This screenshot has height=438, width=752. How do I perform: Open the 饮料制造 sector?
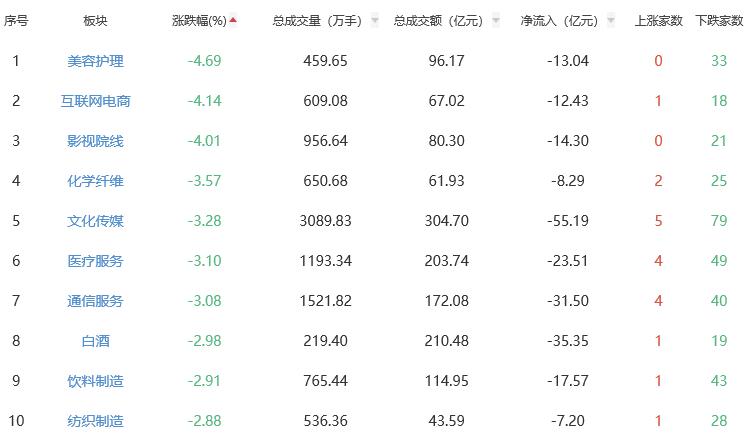(96, 381)
